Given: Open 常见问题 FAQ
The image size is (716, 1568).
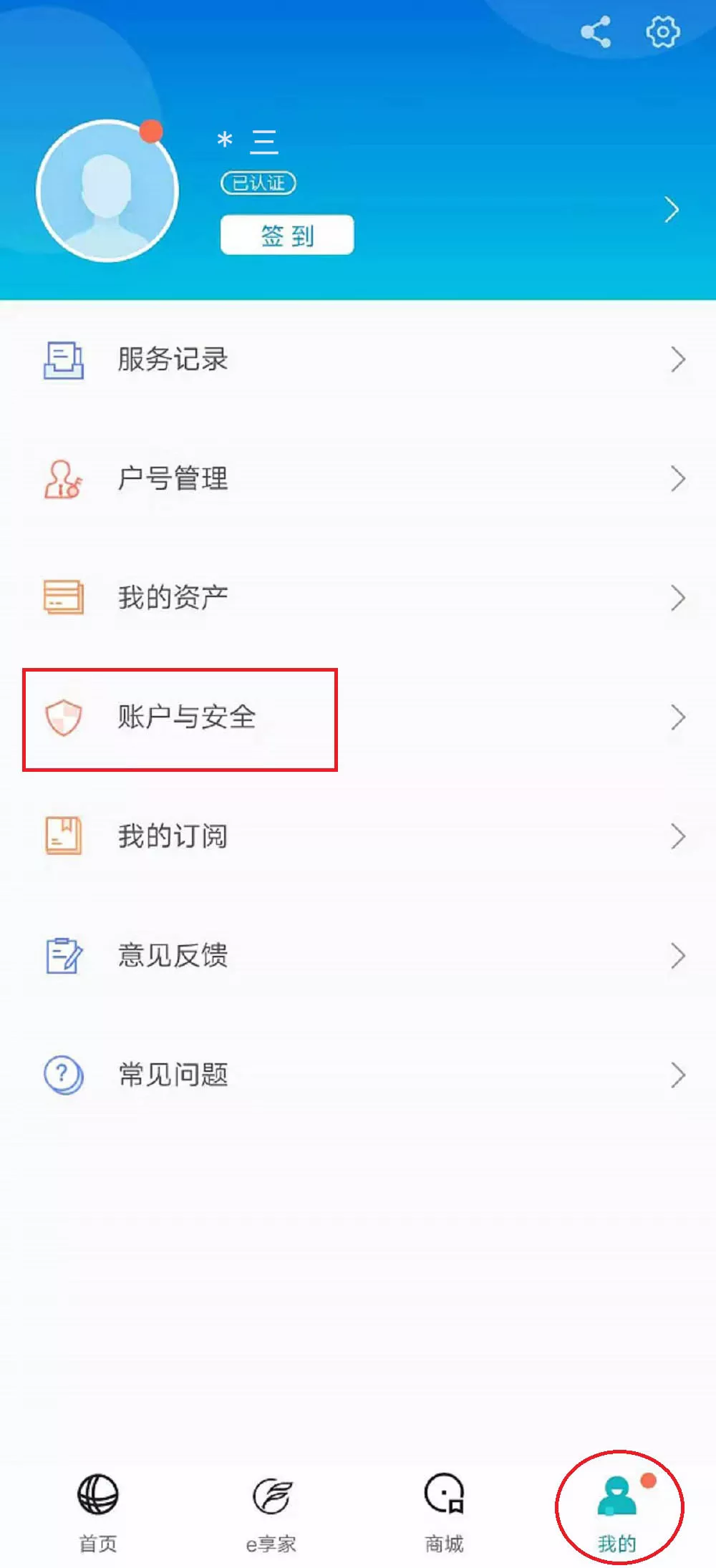Looking at the screenshot, I should coord(358,1075).
